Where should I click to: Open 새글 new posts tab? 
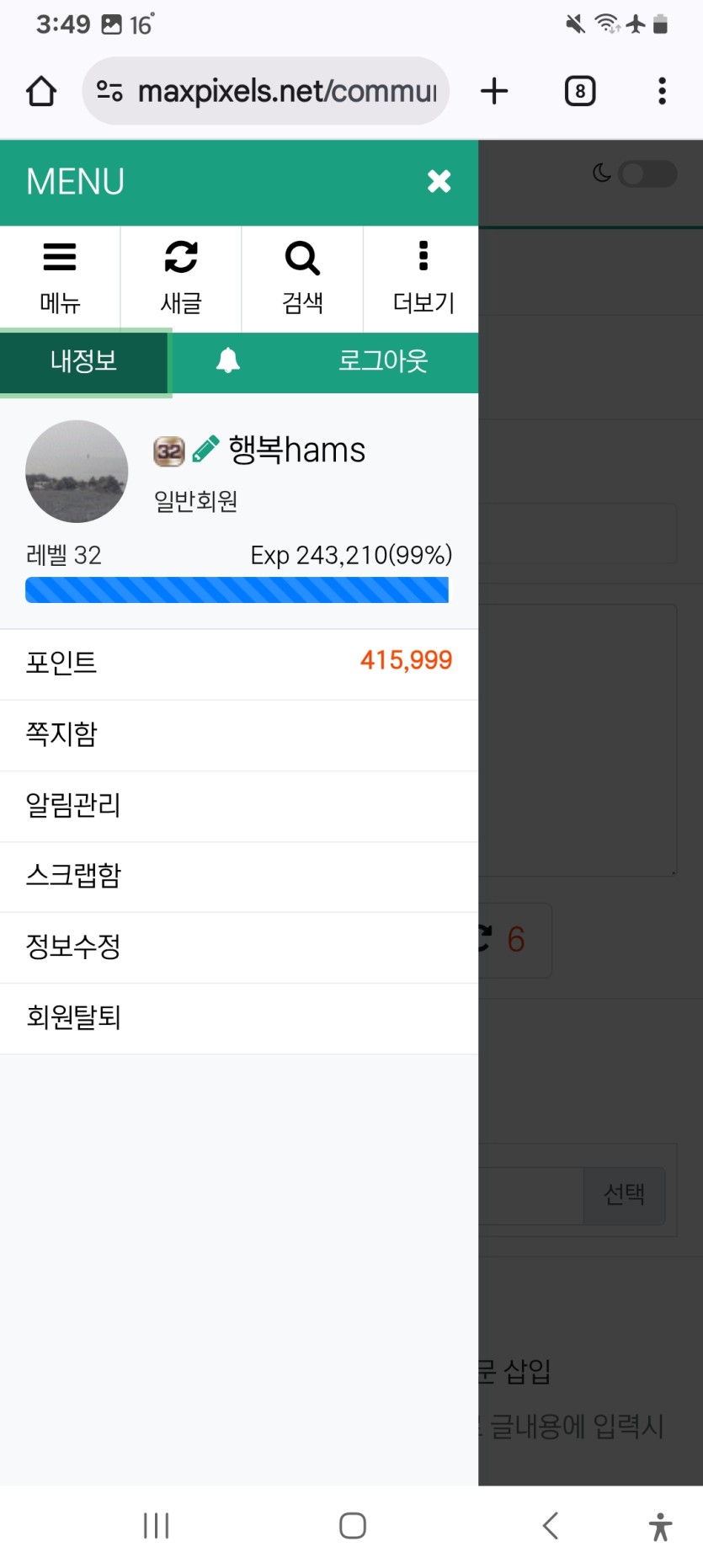pos(181,279)
